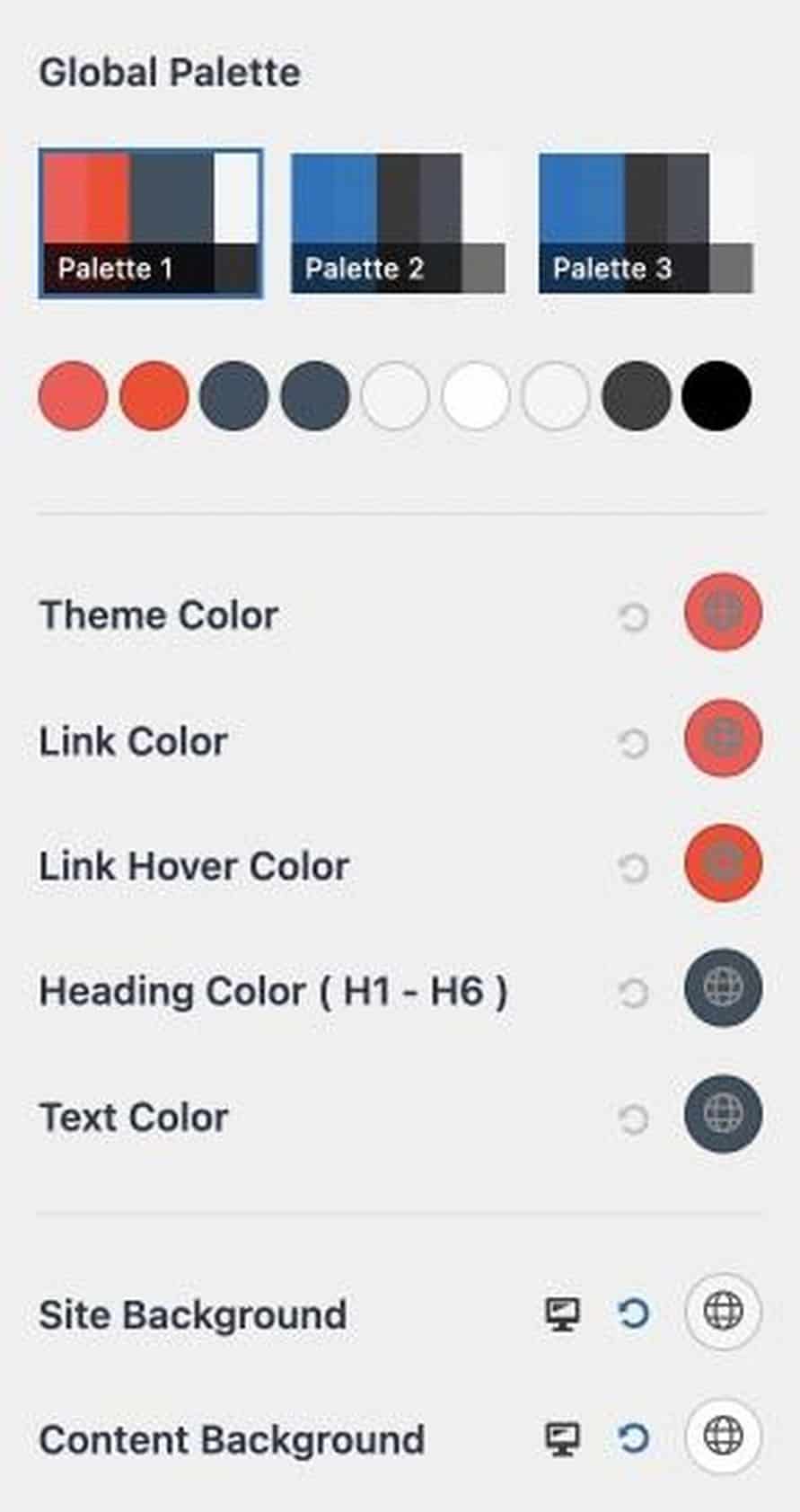Reset the Site Background setting

tap(634, 1314)
